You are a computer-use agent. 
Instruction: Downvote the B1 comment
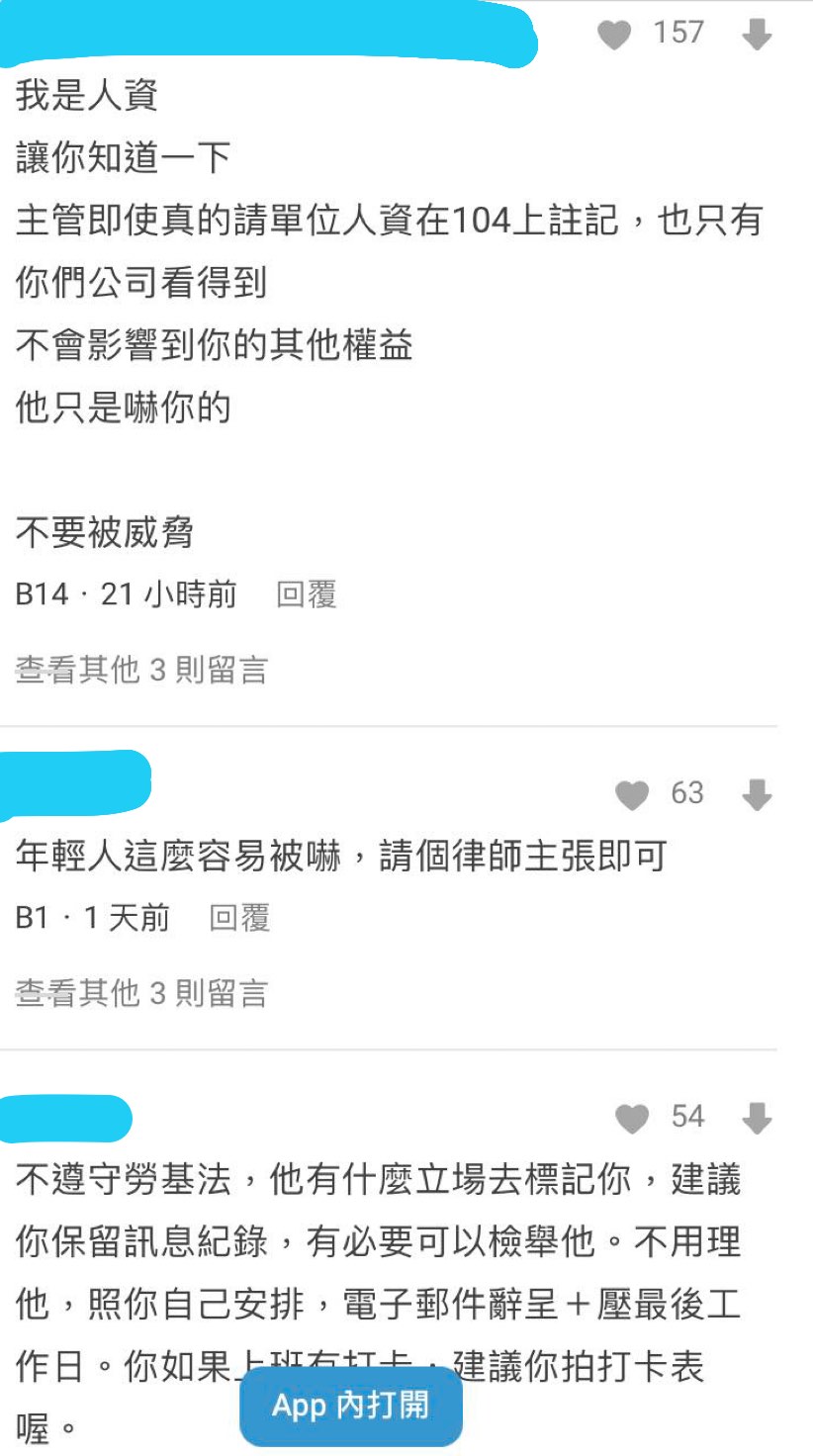(757, 794)
